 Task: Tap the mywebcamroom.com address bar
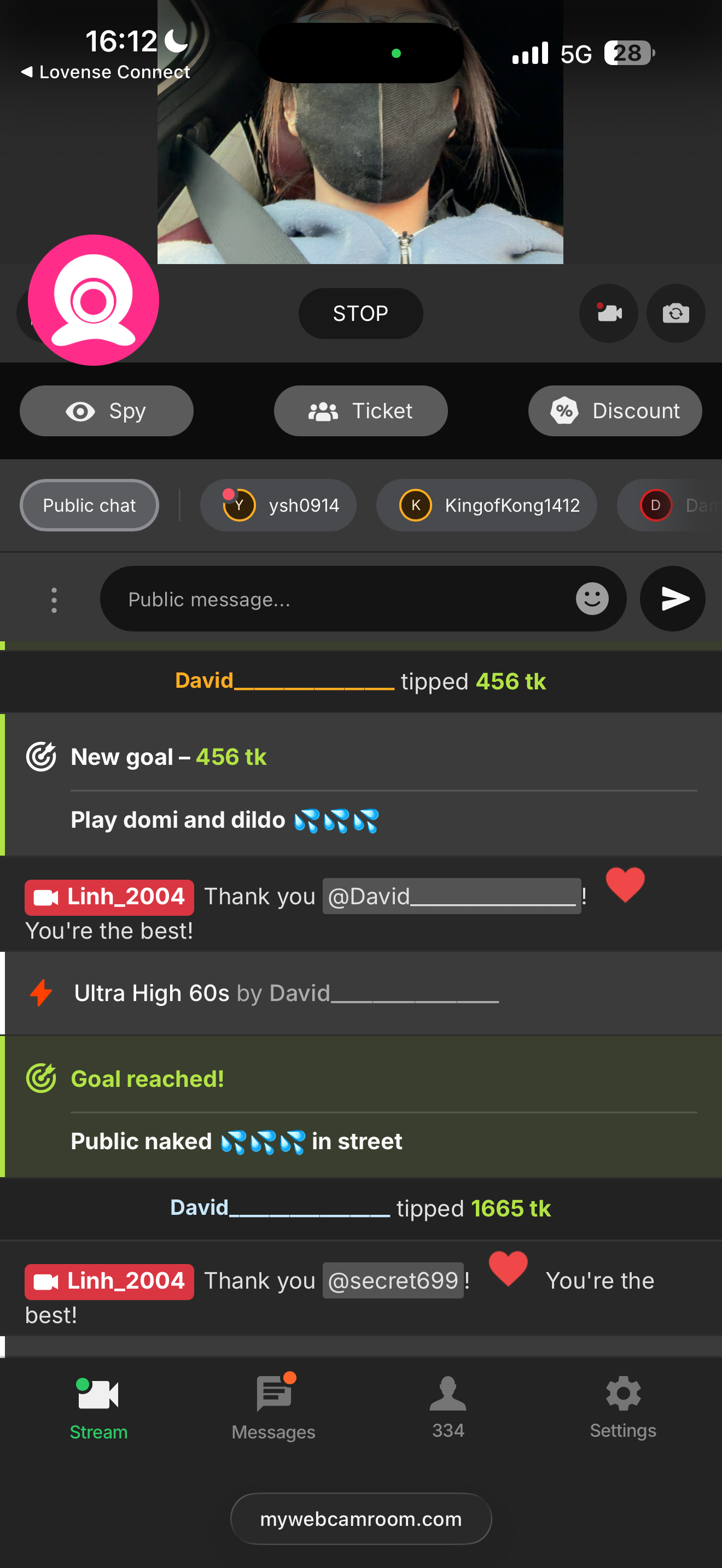point(360,1518)
